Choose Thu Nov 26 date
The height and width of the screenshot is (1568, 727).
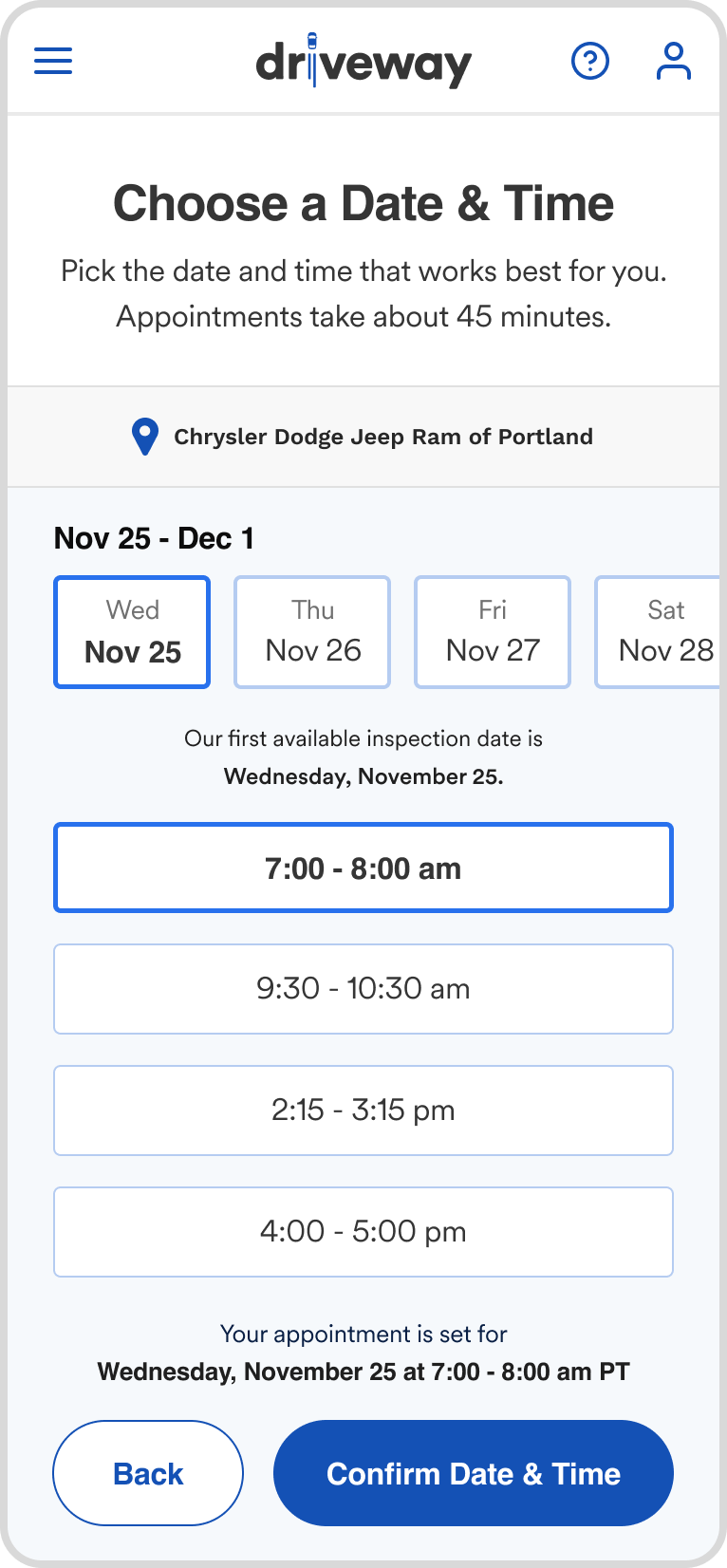click(312, 632)
